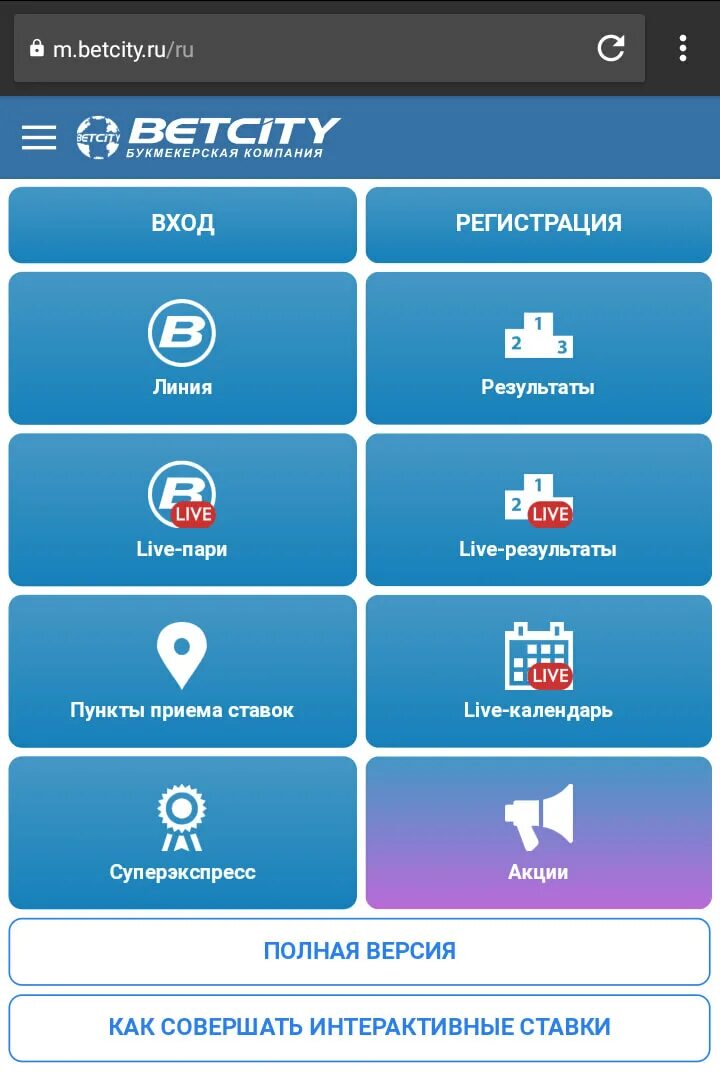
Task: Find Пункты приема ставок locations
Action: click(x=183, y=671)
